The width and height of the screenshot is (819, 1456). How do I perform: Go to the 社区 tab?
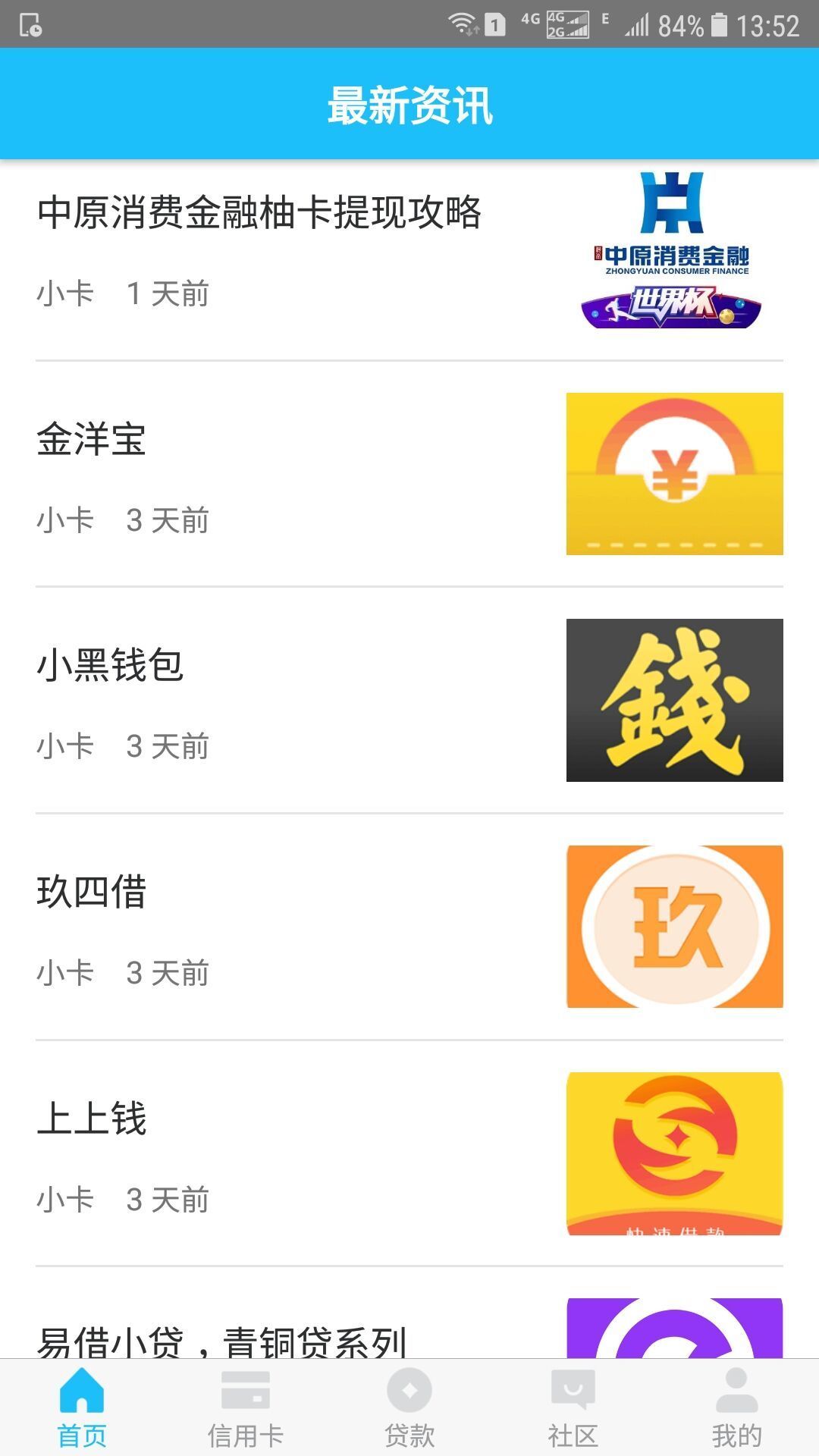point(573,1407)
